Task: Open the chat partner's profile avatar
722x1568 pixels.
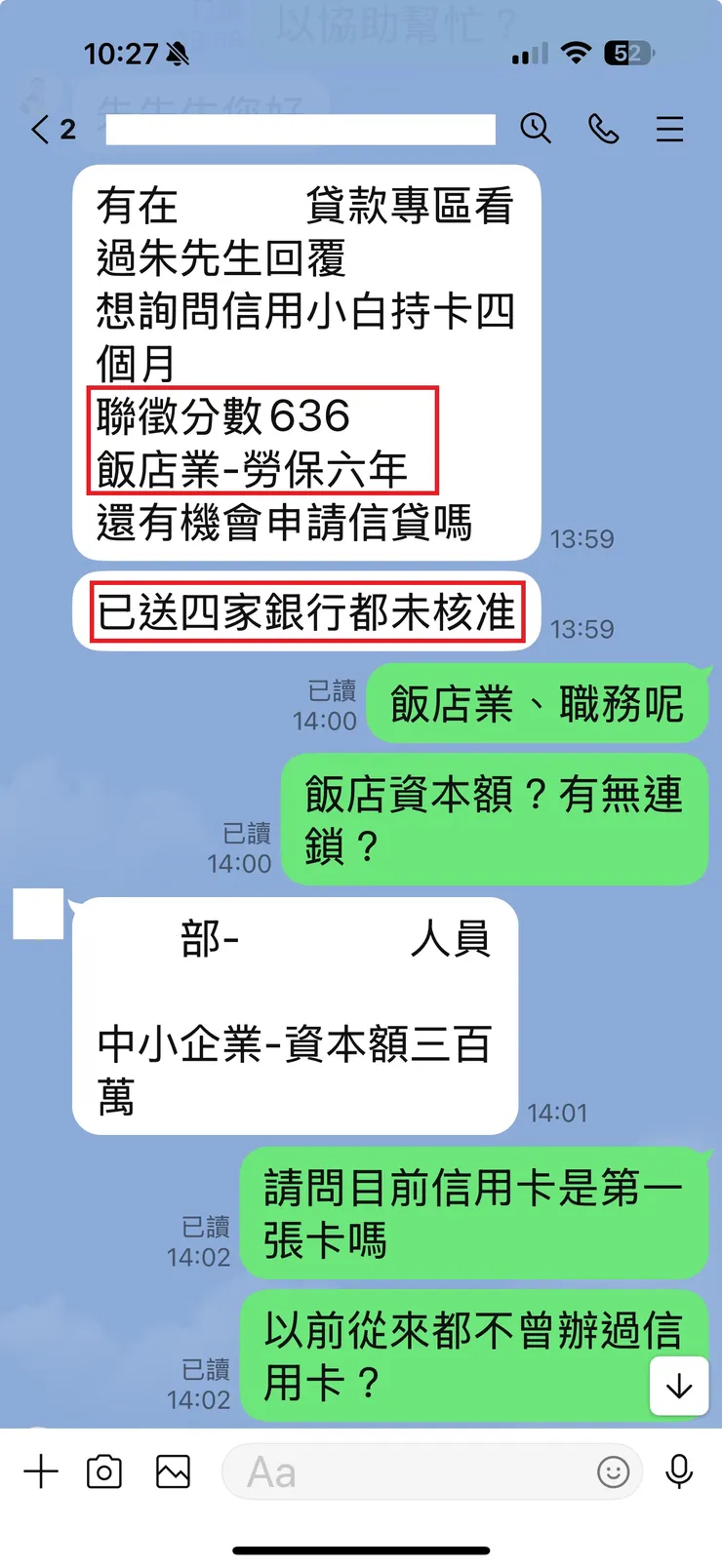Action: (x=37, y=915)
